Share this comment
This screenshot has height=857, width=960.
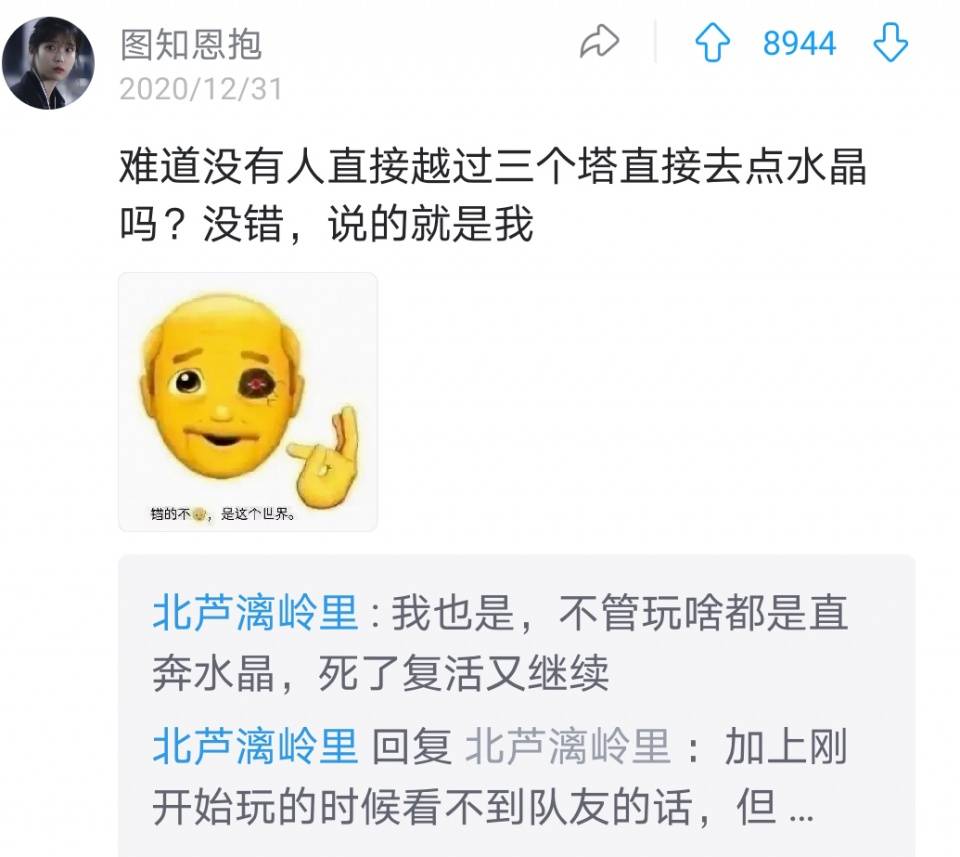coord(600,43)
